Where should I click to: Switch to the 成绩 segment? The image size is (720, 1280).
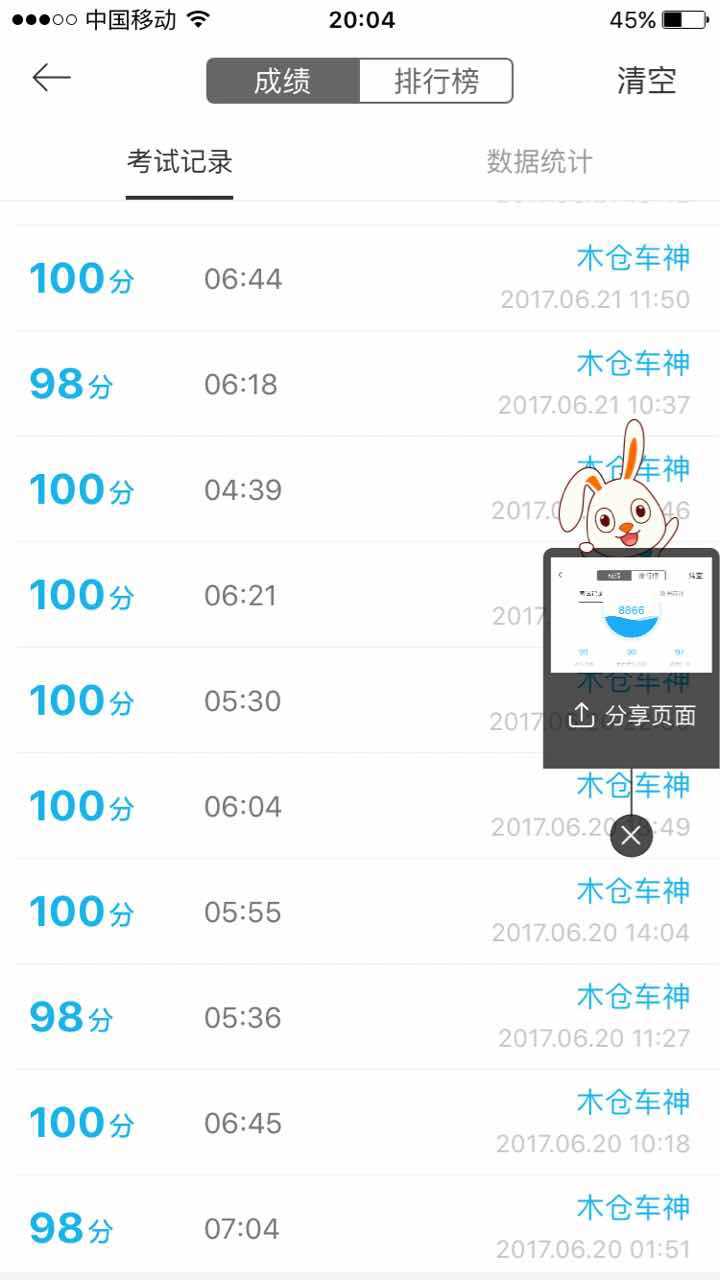click(282, 81)
